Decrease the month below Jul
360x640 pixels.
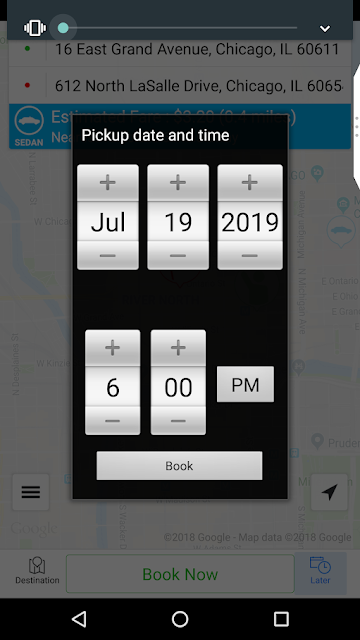(x=108, y=256)
